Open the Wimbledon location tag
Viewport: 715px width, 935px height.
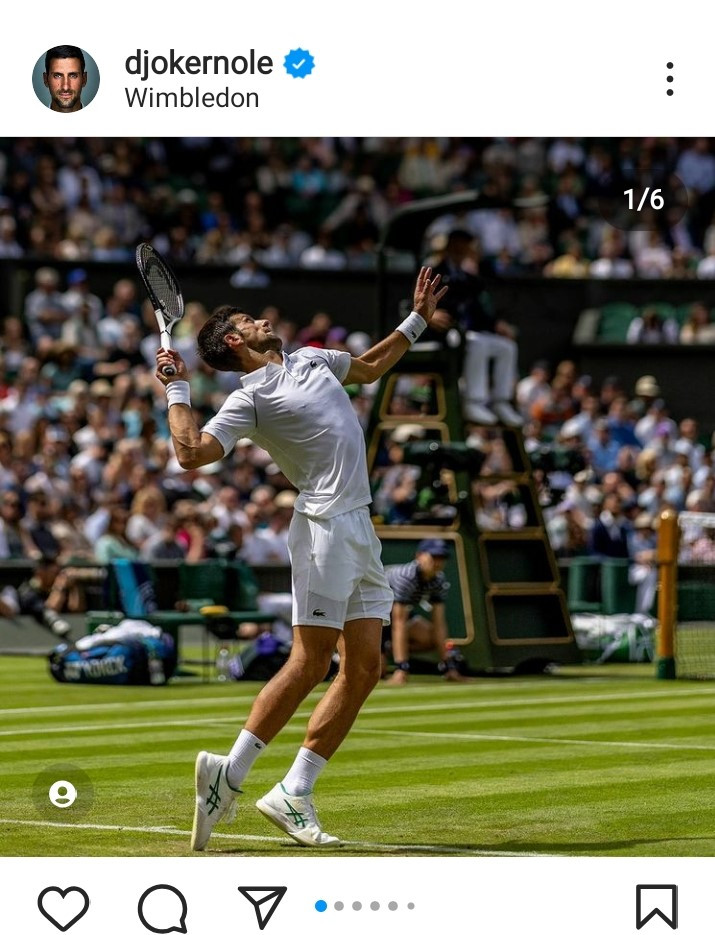[x=191, y=98]
